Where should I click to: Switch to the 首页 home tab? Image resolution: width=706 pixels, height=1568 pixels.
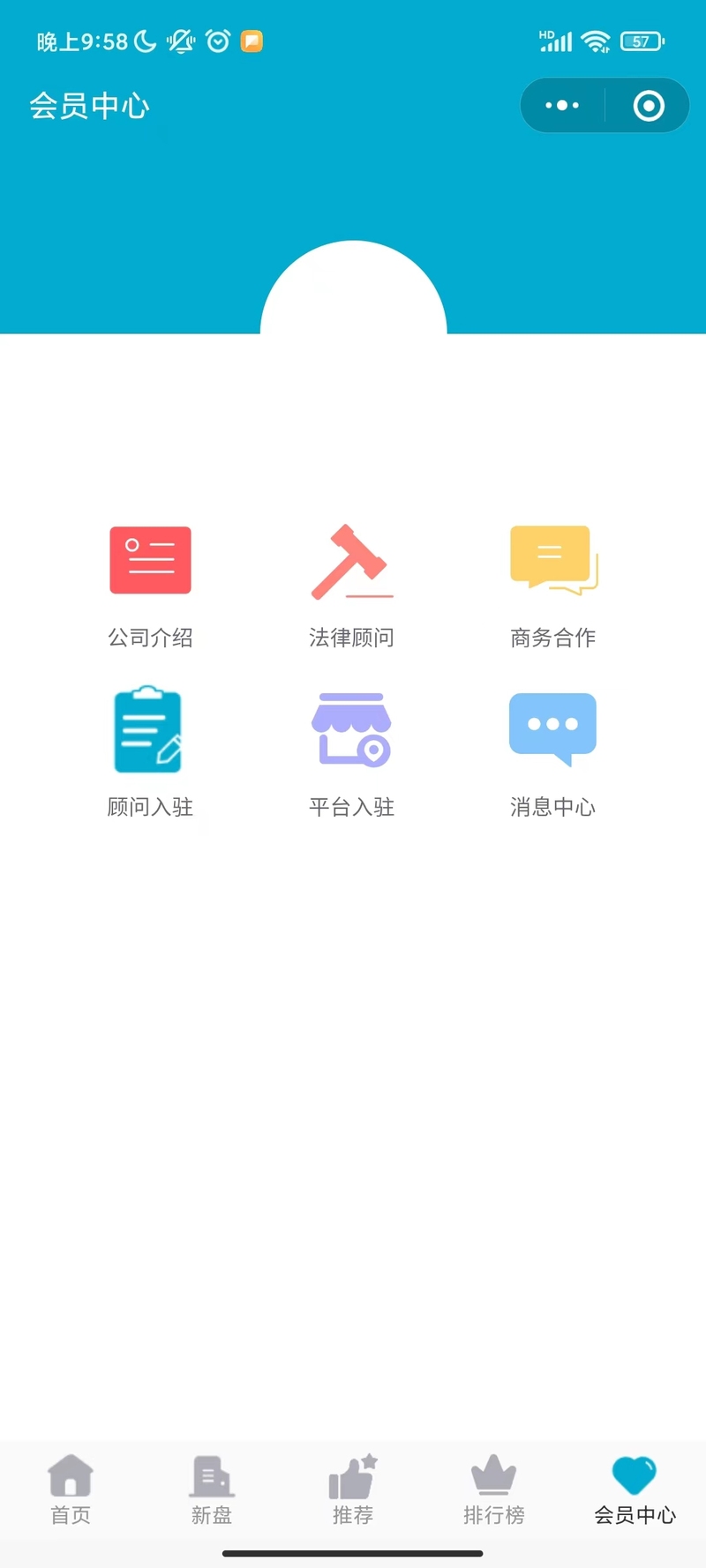pyautogui.click(x=71, y=1490)
